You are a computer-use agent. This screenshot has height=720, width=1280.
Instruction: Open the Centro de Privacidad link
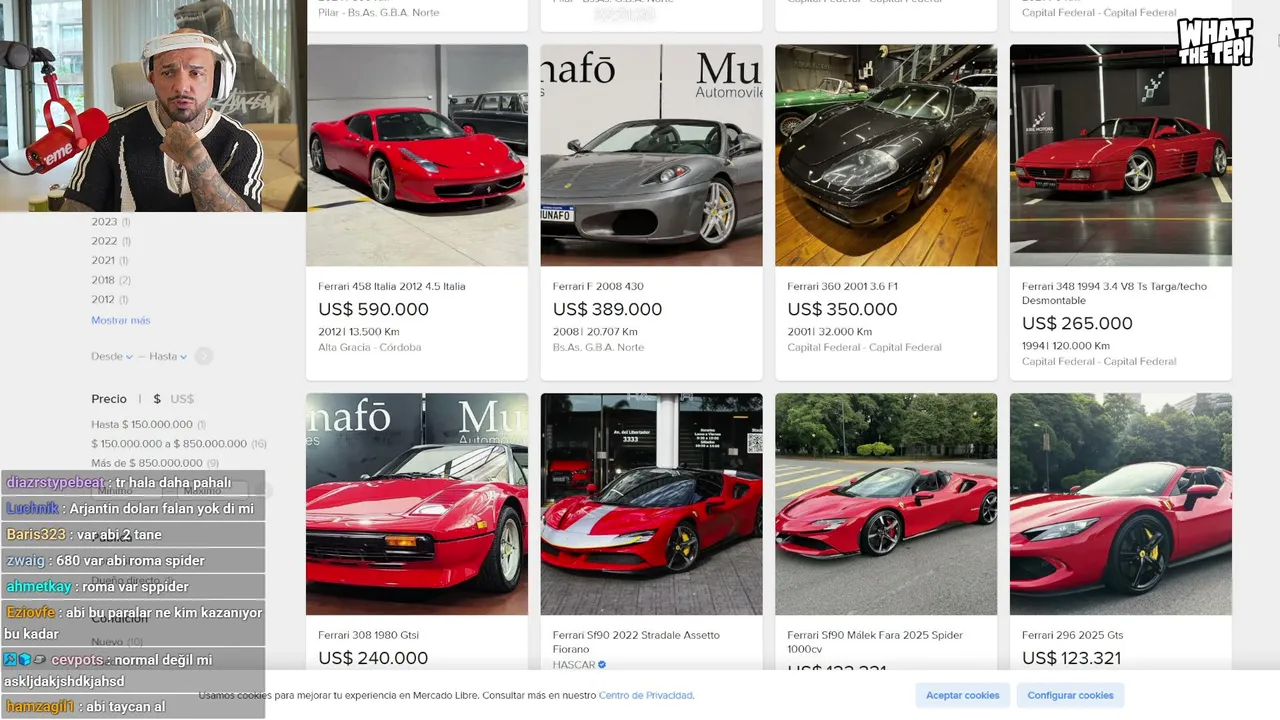tap(646, 695)
